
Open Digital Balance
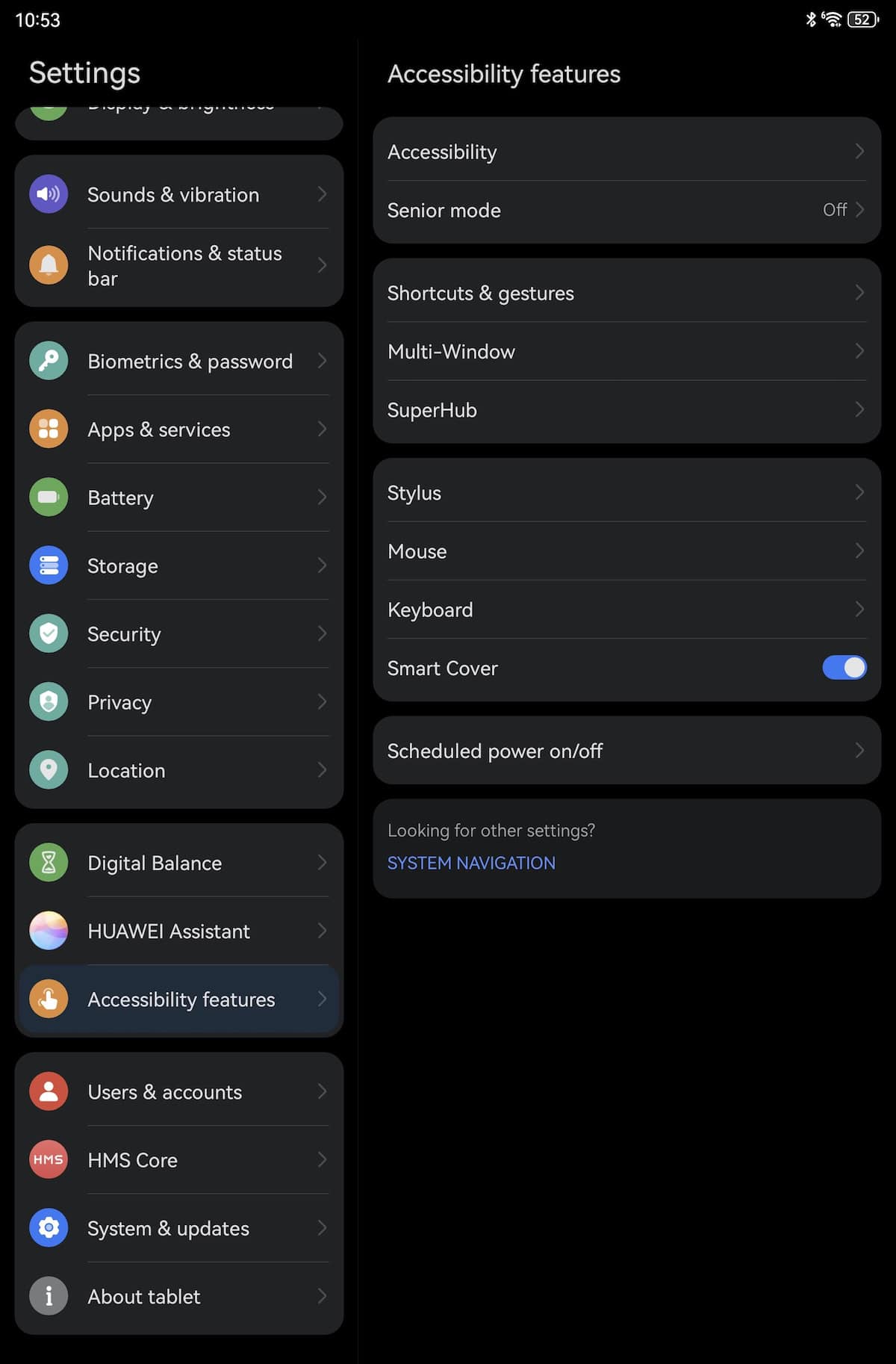pos(179,863)
